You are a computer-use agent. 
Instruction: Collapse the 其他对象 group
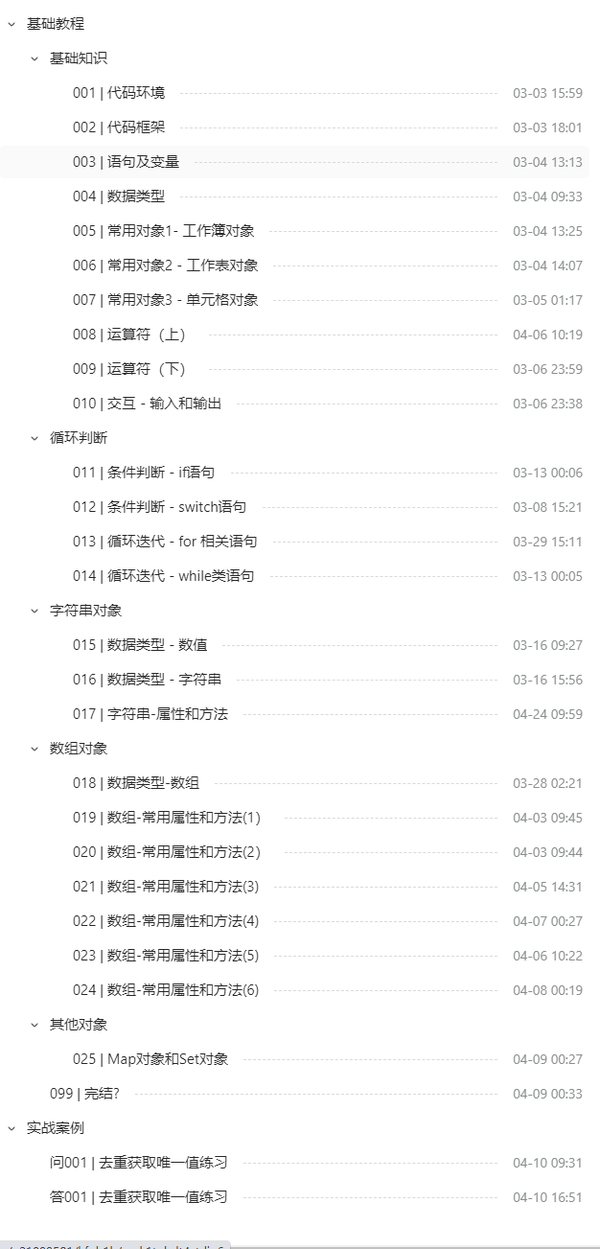coord(34,1024)
